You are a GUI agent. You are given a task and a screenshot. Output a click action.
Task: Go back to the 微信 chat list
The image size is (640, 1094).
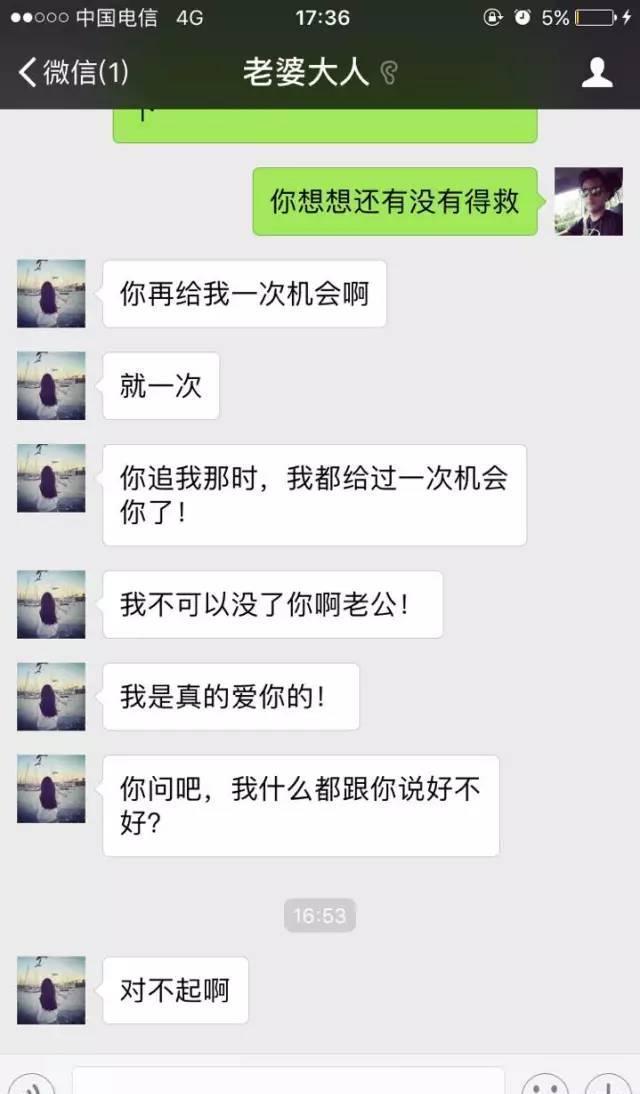(72, 72)
